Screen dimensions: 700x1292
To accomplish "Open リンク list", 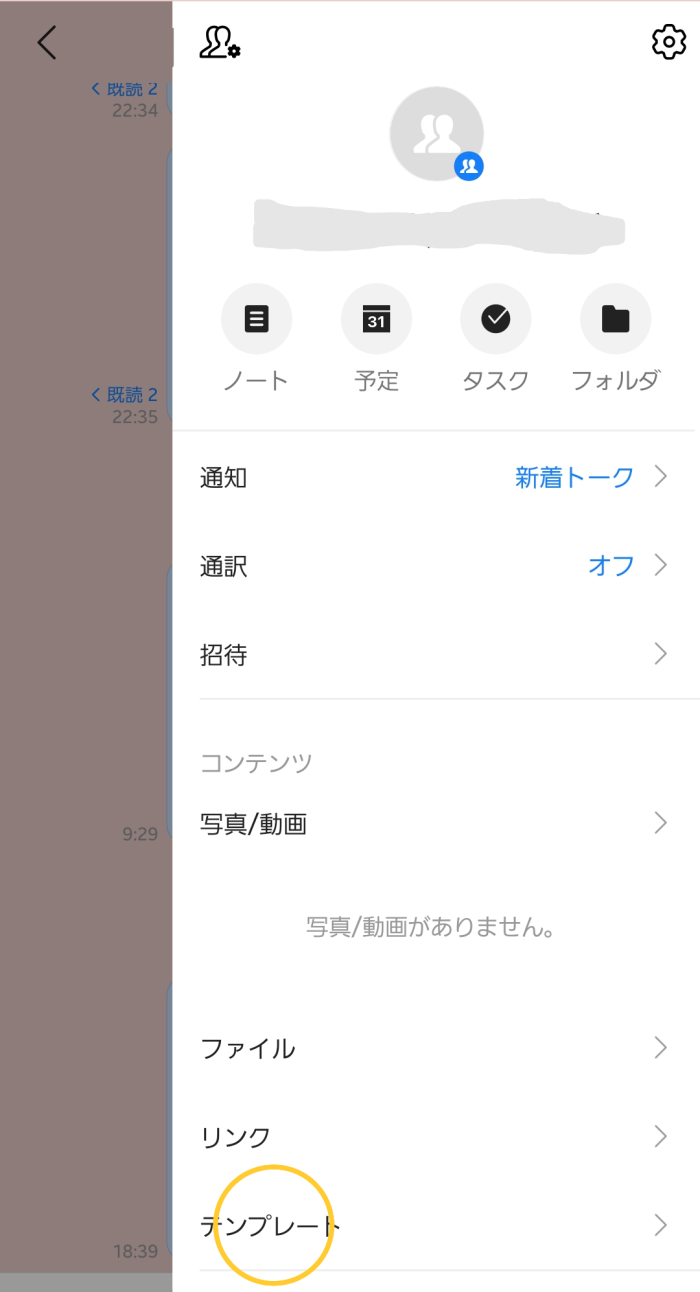I will click(x=435, y=1137).
